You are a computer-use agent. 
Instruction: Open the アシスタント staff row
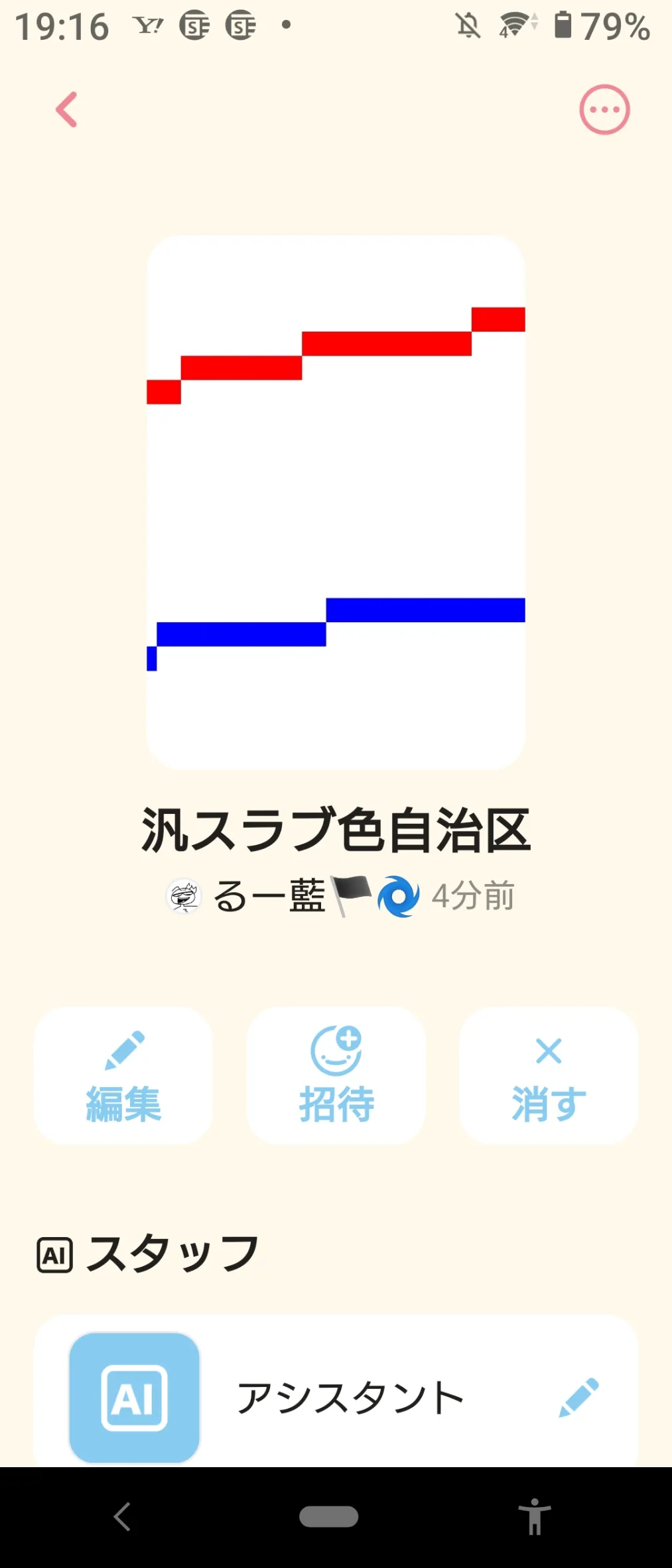(x=336, y=1397)
